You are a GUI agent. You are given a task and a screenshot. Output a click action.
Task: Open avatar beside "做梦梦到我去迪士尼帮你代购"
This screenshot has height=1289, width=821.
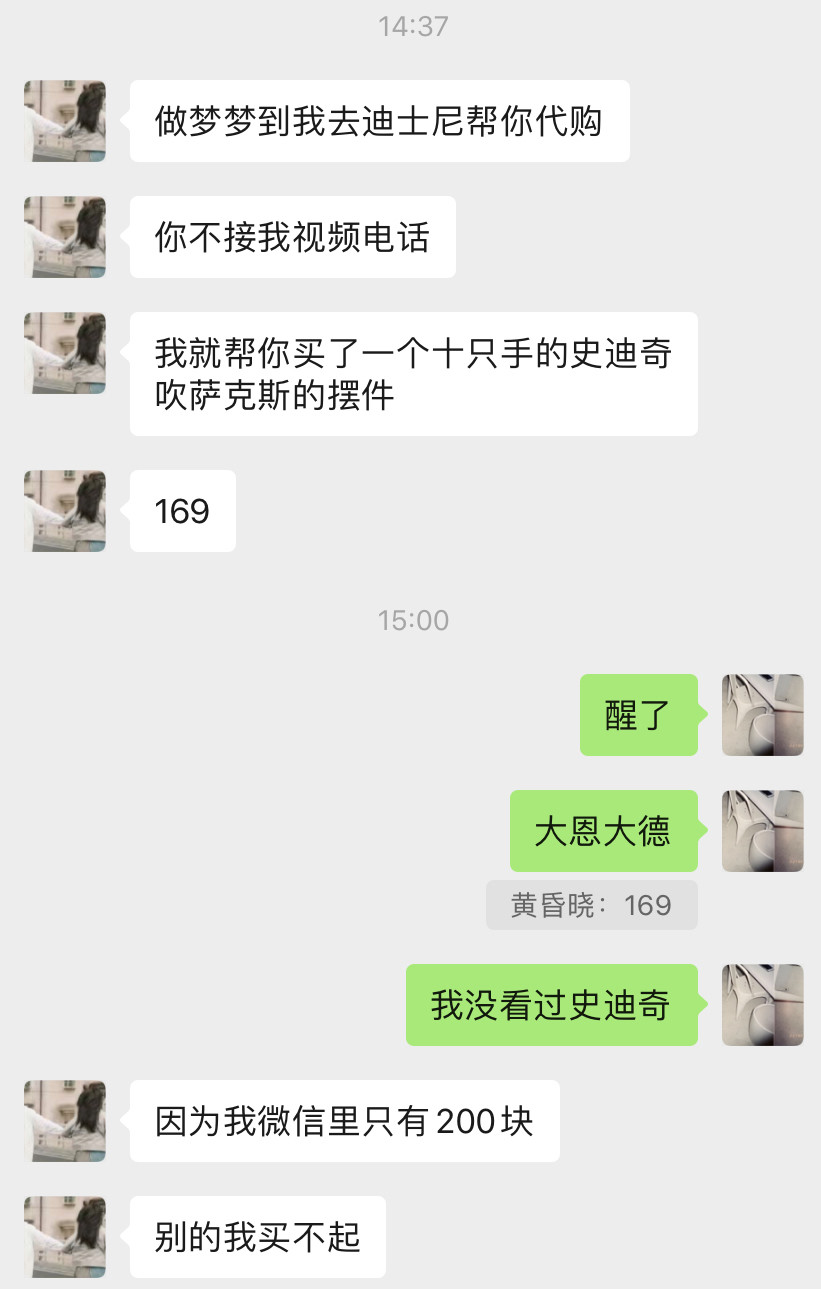[x=65, y=121]
